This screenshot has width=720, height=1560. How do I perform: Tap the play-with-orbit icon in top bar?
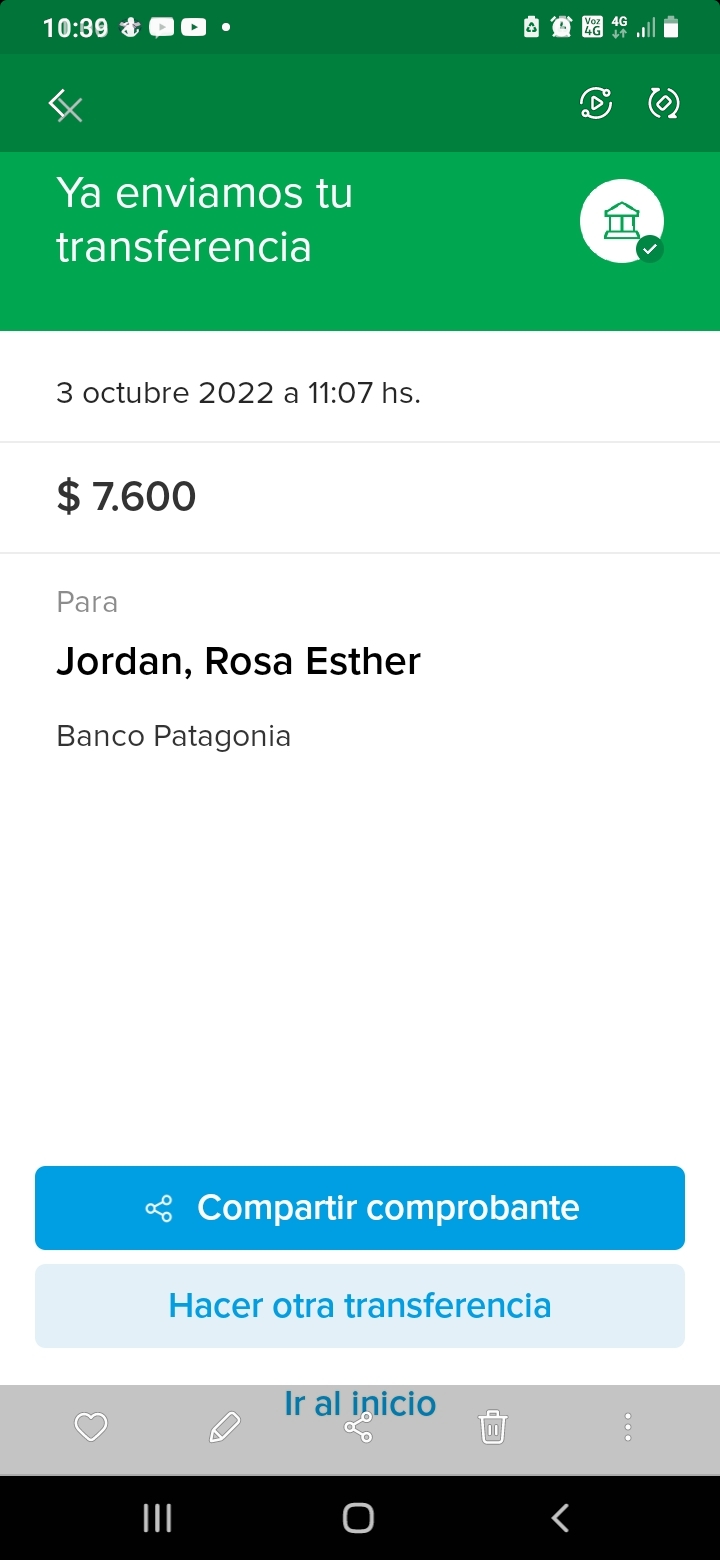[x=596, y=103]
